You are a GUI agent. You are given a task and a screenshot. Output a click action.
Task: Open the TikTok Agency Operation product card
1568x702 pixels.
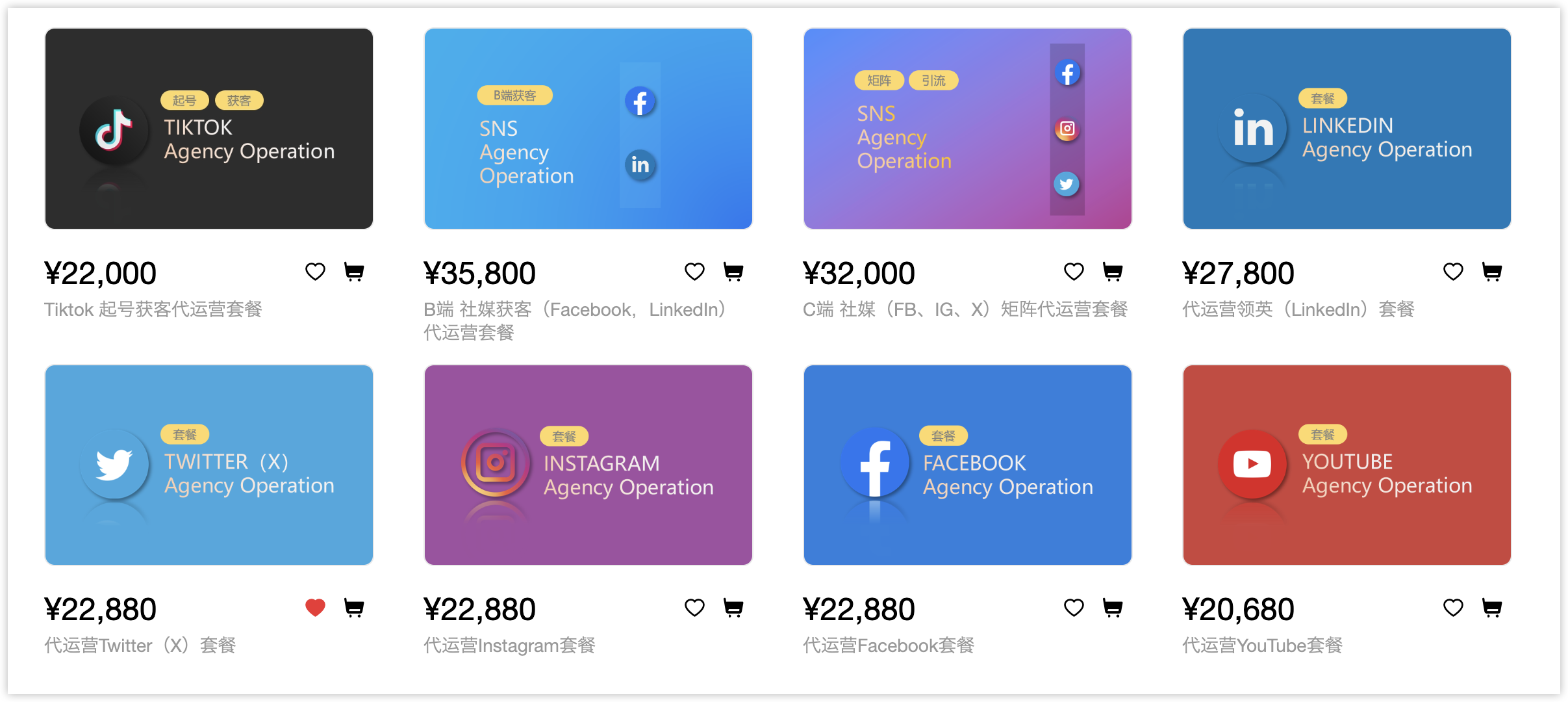click(x=209, y=129)
